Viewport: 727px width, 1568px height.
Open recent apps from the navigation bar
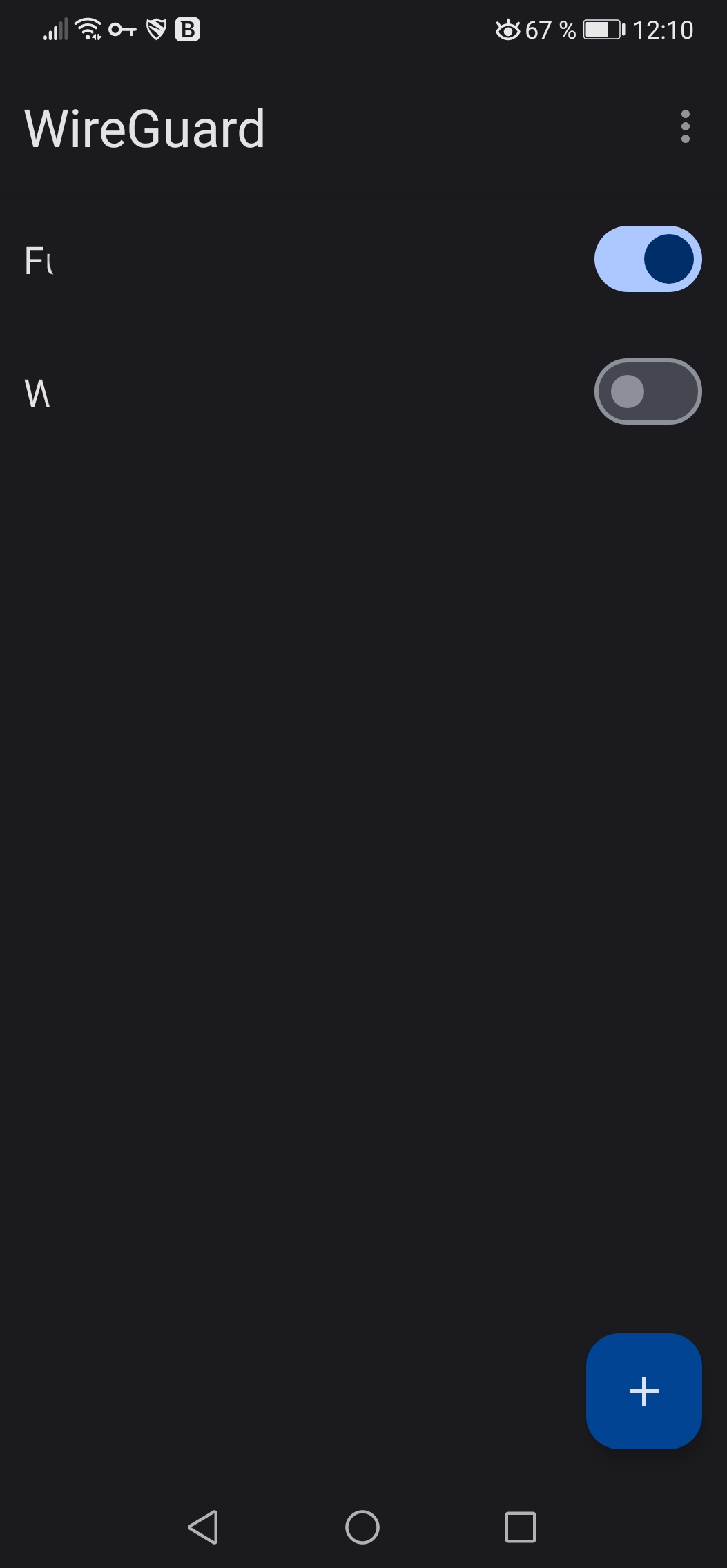(x=521, y=1527)
